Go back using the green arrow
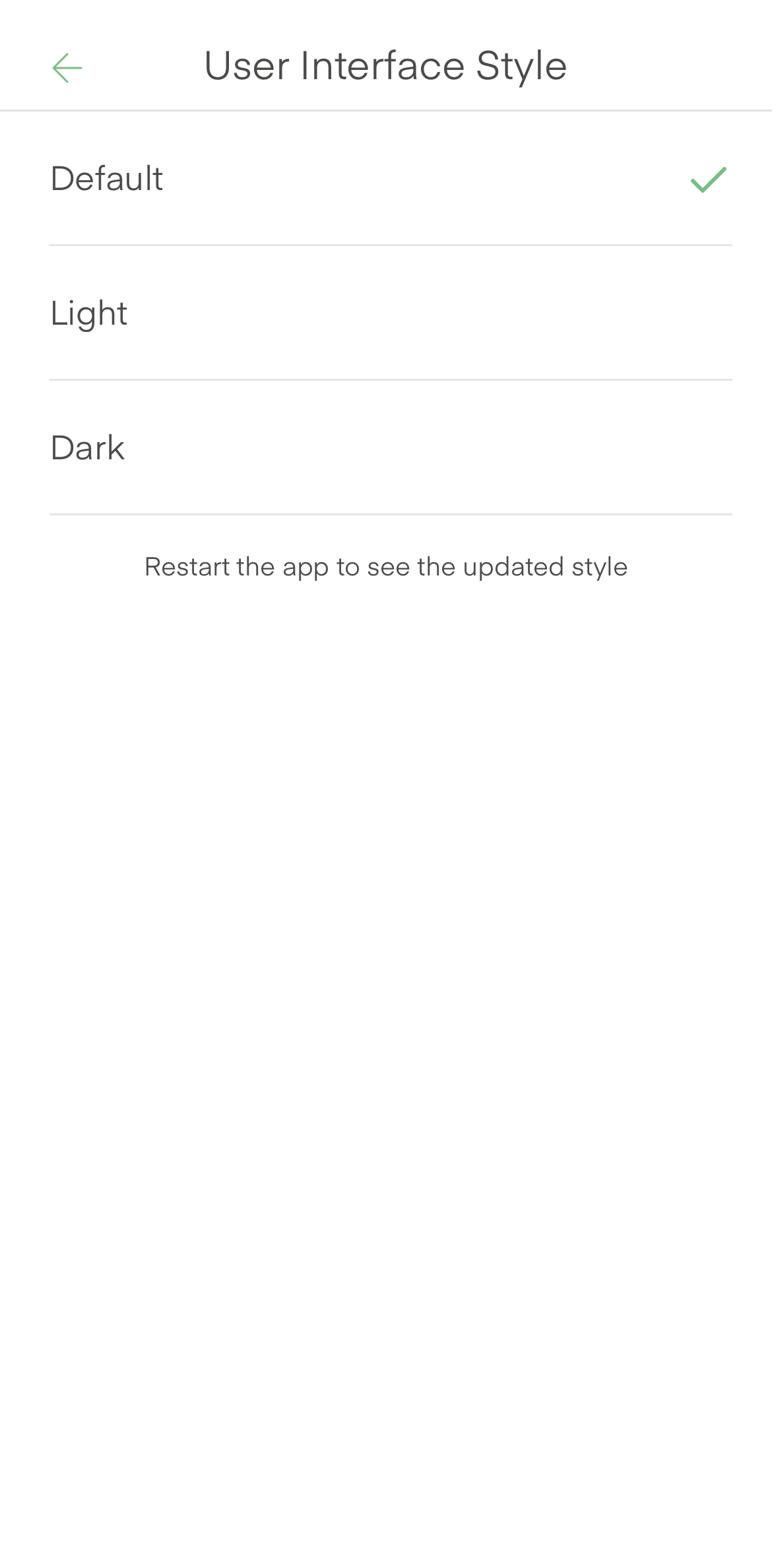The height and width of the screenshot is (1568, 772). click(67, 68)
